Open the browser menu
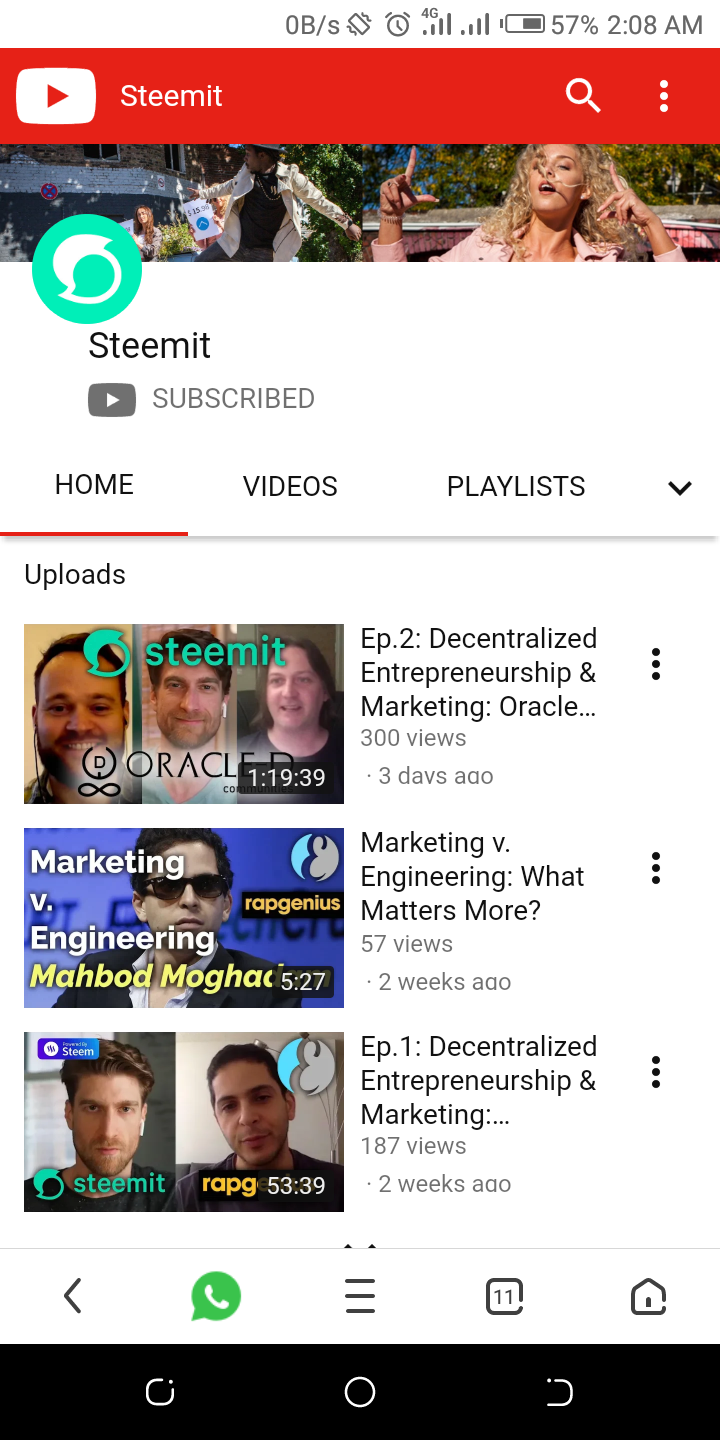Viewport: 720px width, 1440px height. point(360,1297)
